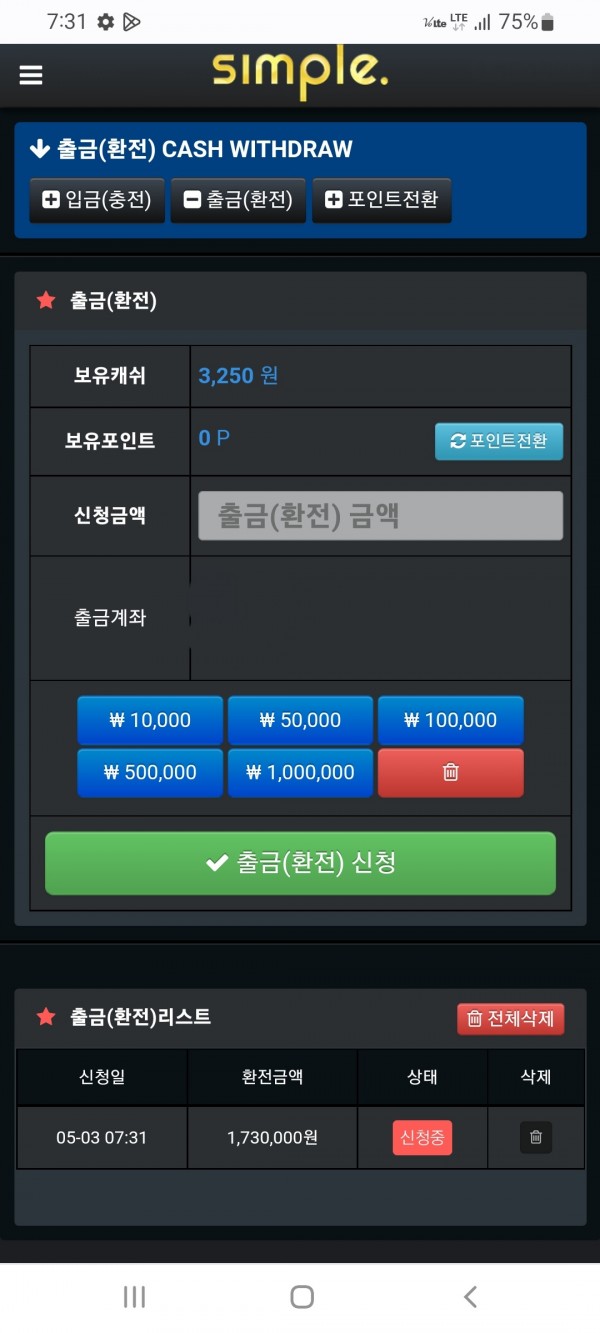Delete the 05-03 07:31 withdrawal entry
Screen dimensions: 600x1333
(x=535, y=1137)
